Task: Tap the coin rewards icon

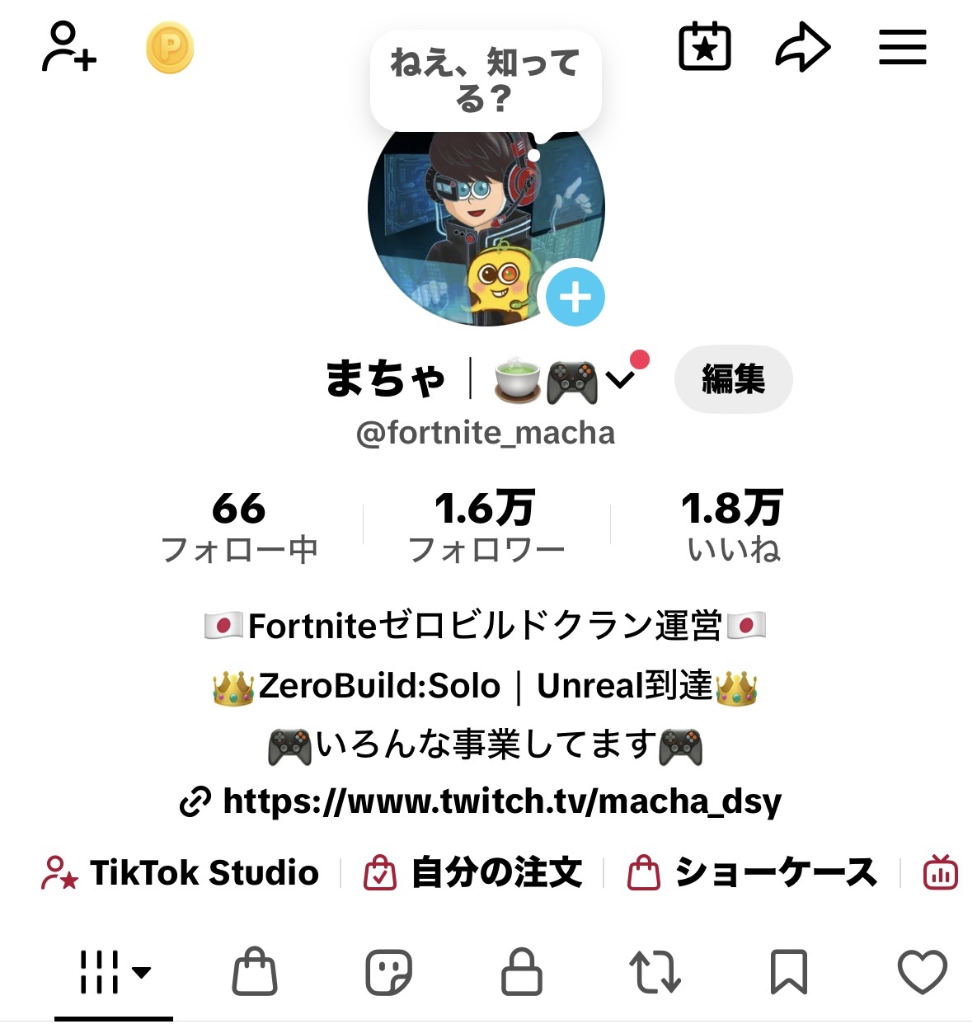Action: click(x=170, y=46)
